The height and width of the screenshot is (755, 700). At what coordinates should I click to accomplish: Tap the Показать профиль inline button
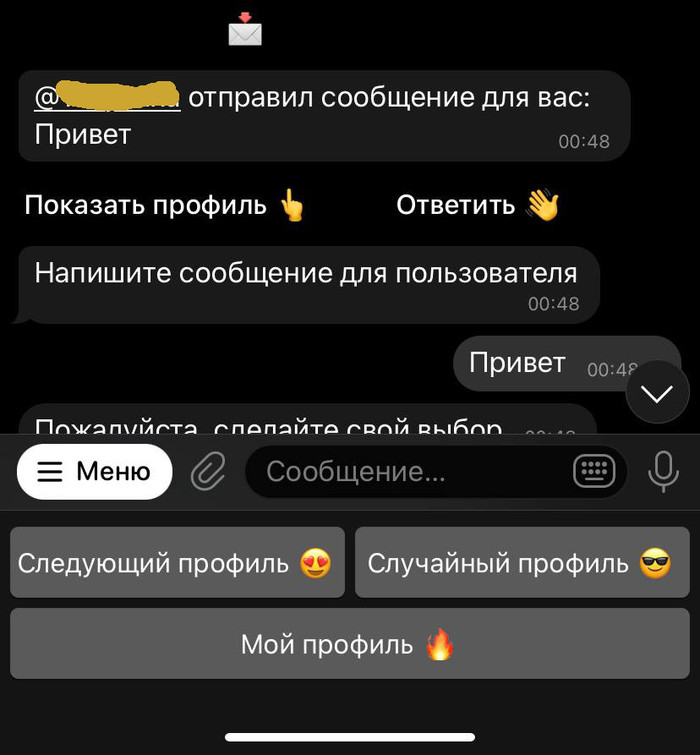(164, 206)
